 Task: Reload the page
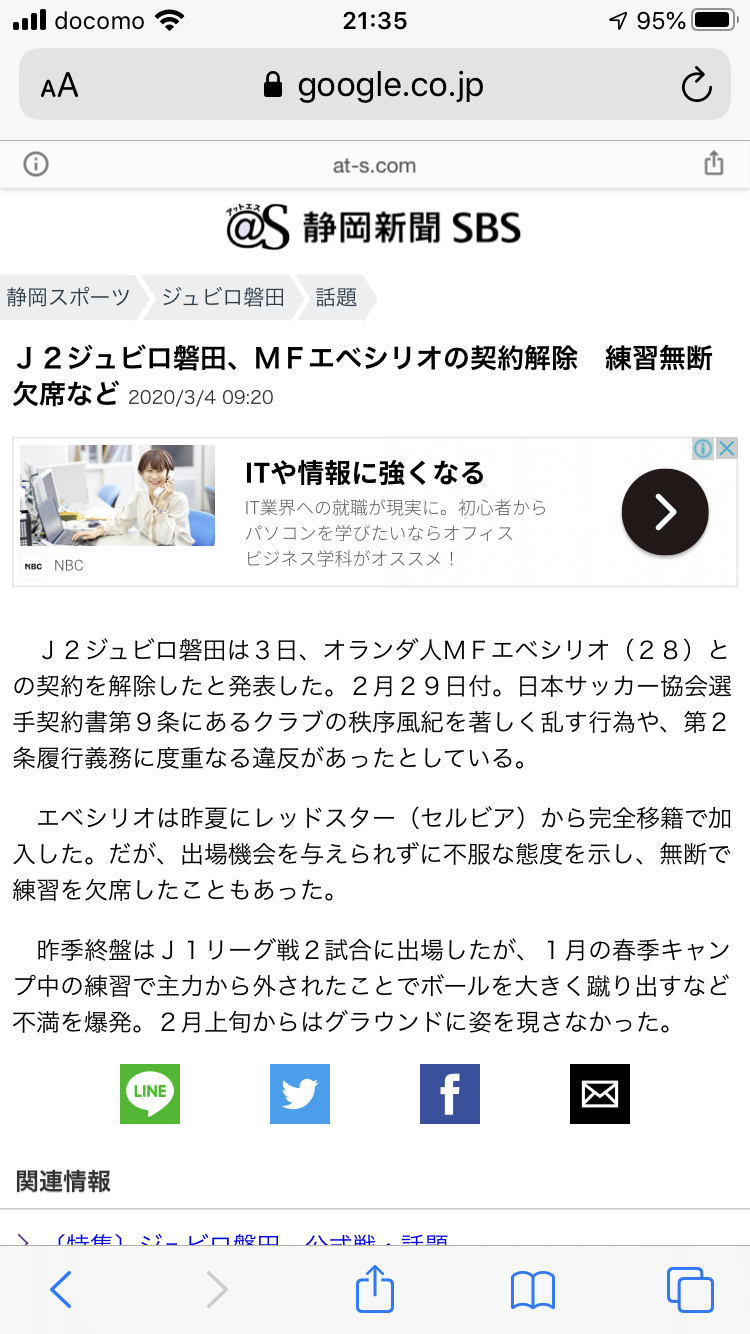coord(696,86)
